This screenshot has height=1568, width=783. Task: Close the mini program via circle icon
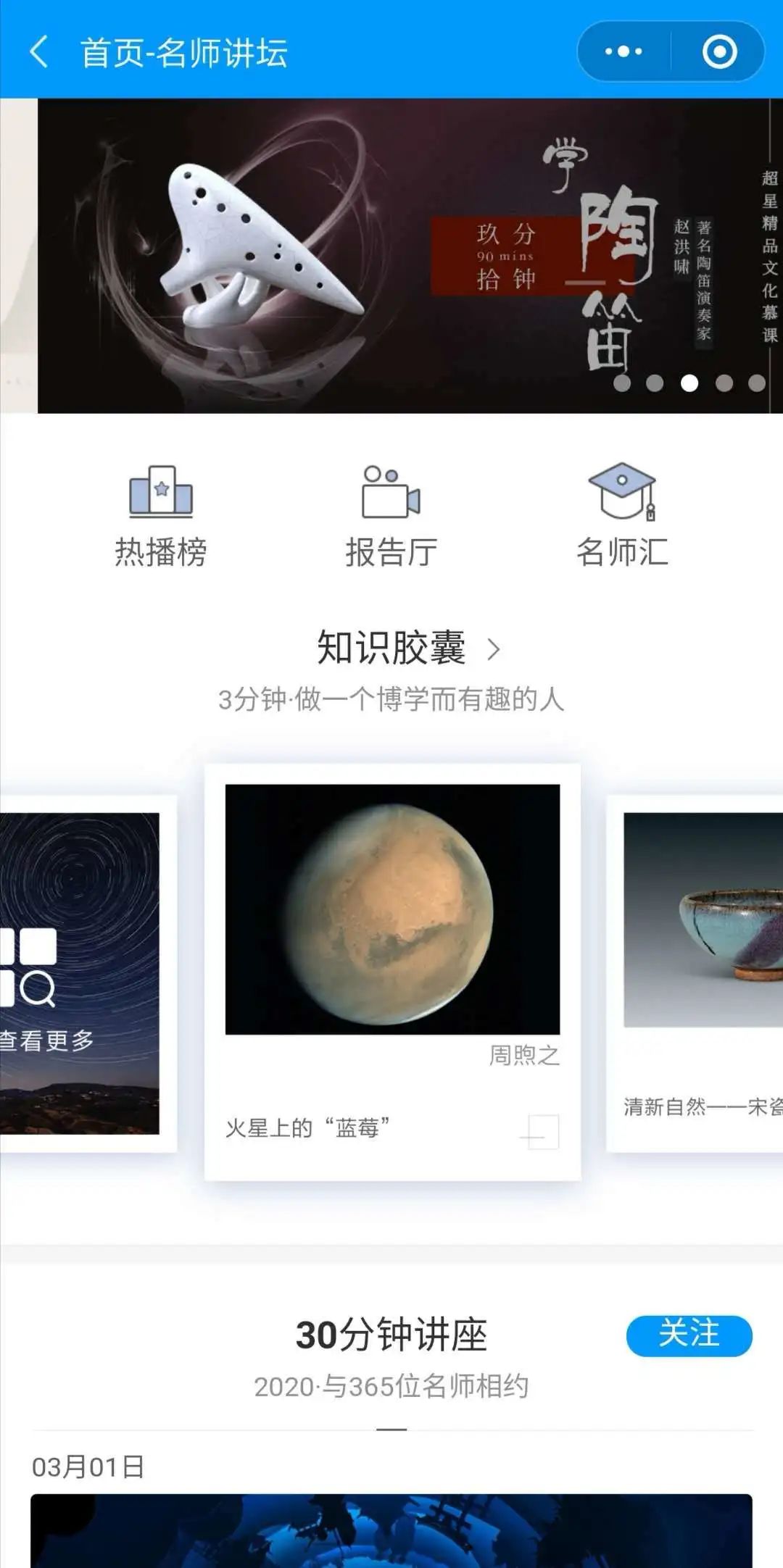(x=719, y=51)
